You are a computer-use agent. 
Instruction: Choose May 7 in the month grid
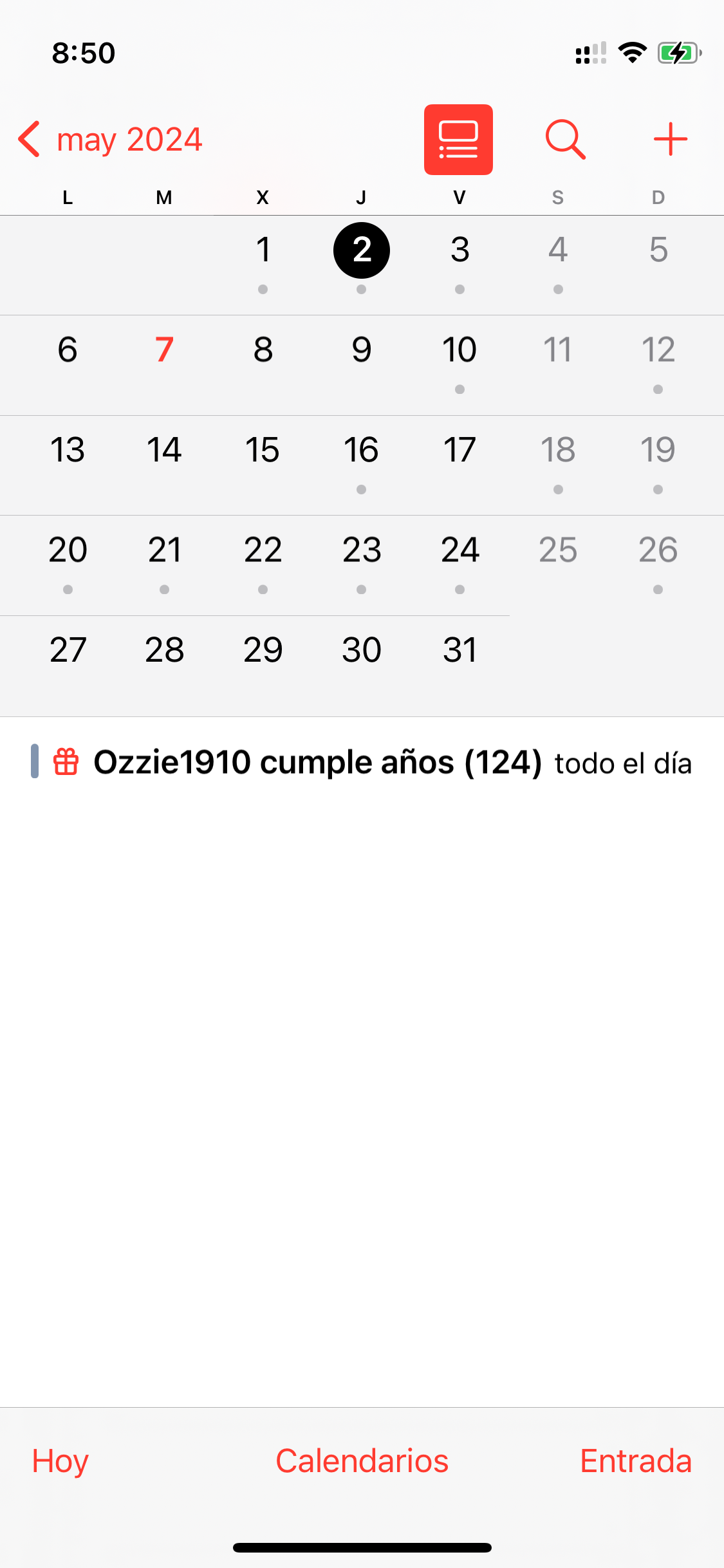point(164,350)
